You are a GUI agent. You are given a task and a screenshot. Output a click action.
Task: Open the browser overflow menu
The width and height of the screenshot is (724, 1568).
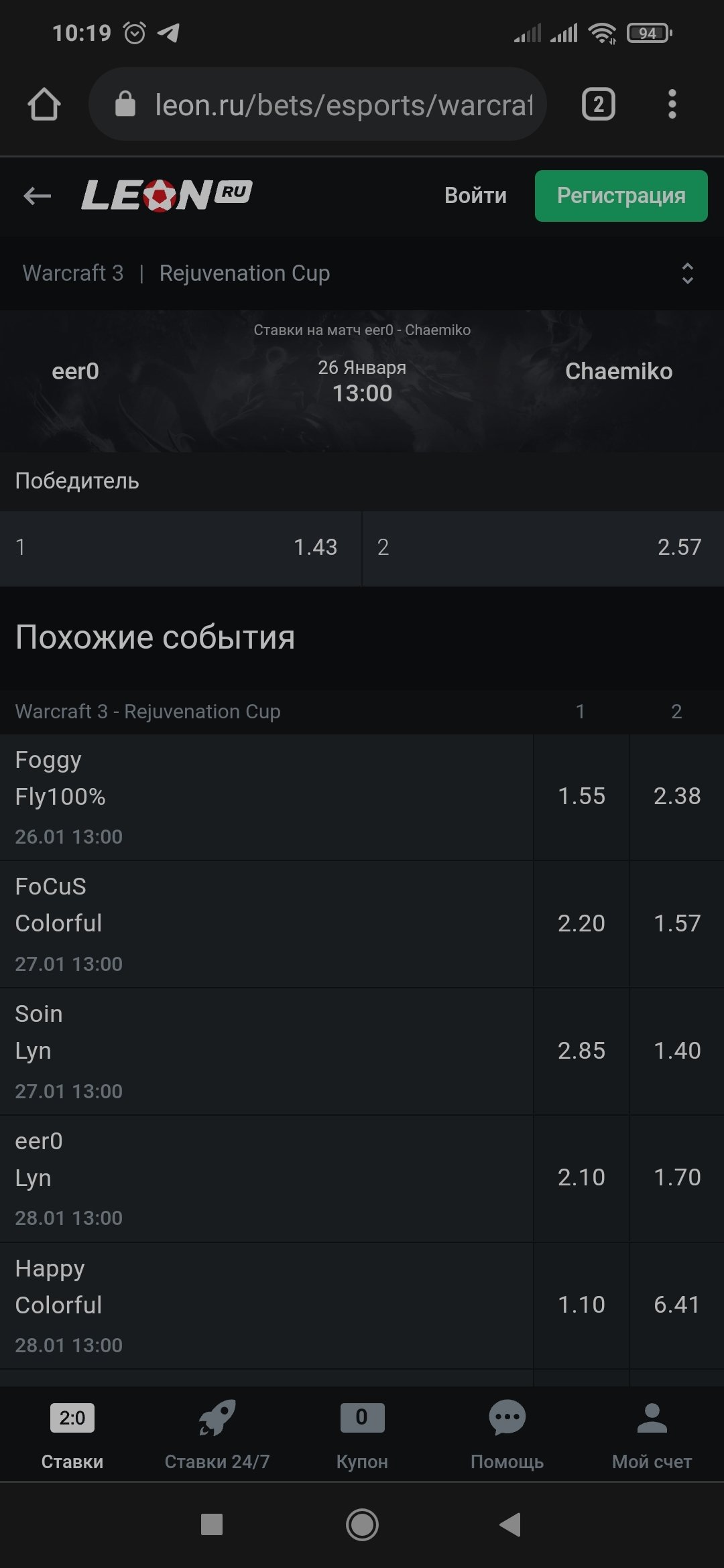pyautogui.click(x=672, y=105)
